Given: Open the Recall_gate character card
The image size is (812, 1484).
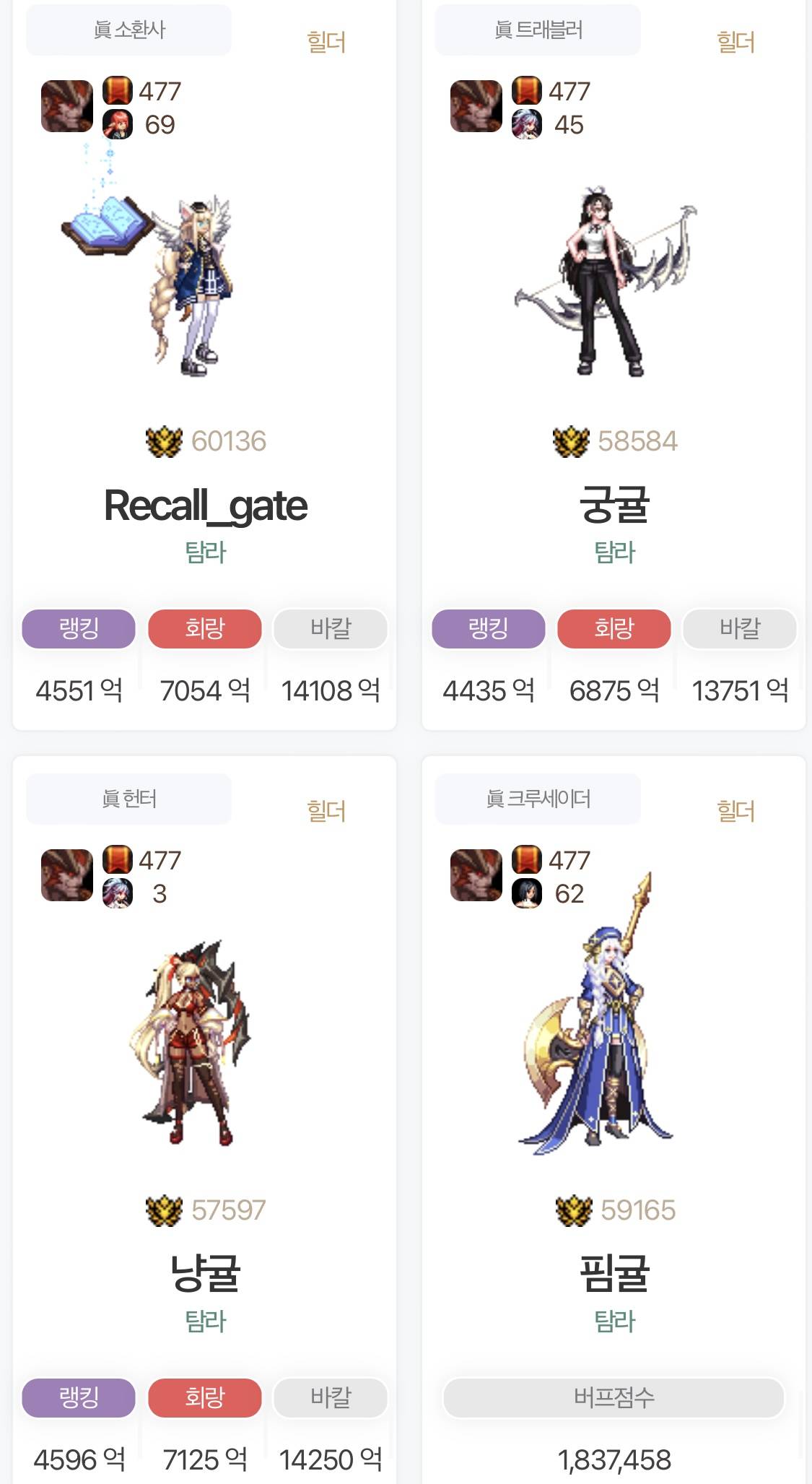Looking at the screenshot, I should click(205, 505).
